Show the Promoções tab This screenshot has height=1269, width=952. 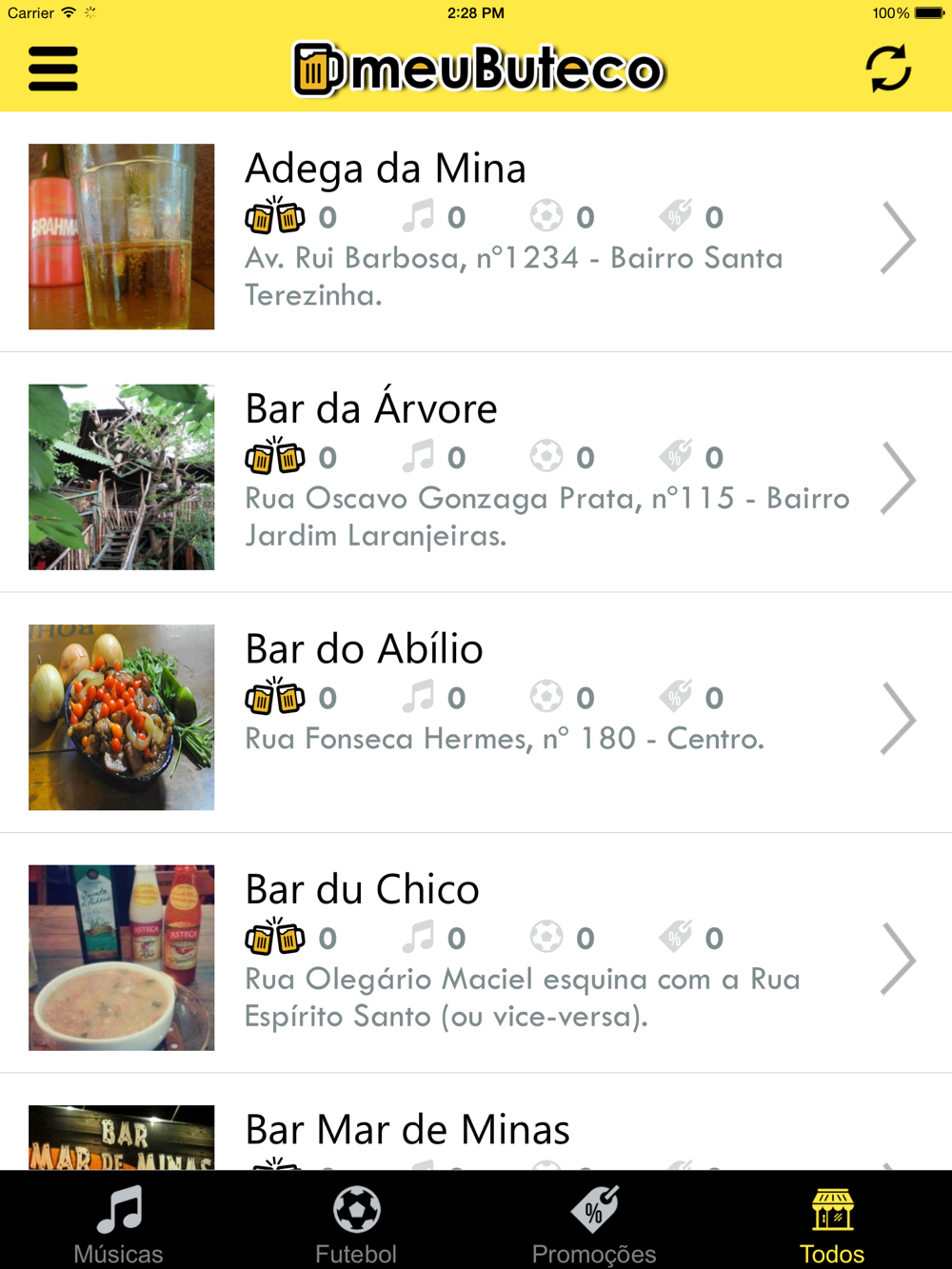pyautogui.click(x=594, y=1222)
